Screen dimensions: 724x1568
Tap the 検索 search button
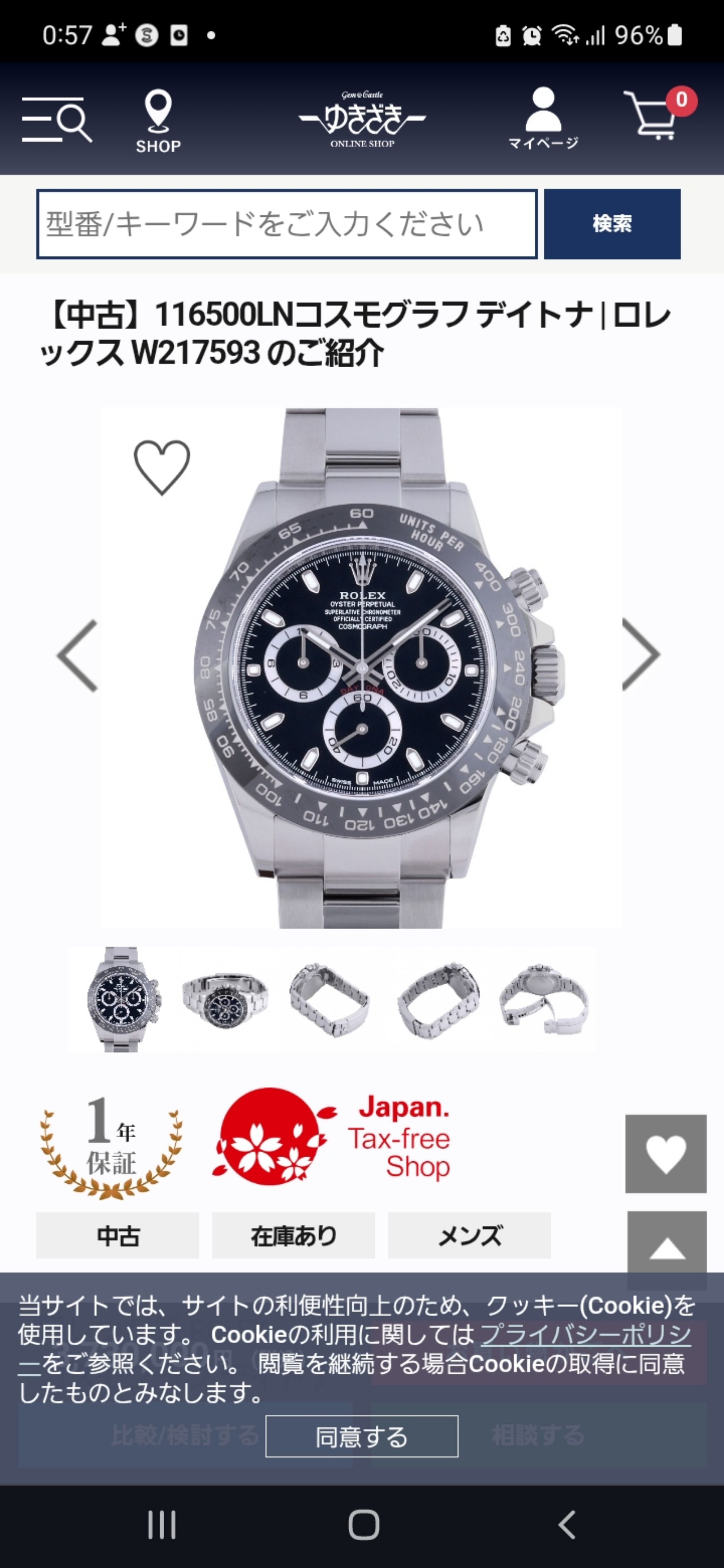(x=611, y=224)
